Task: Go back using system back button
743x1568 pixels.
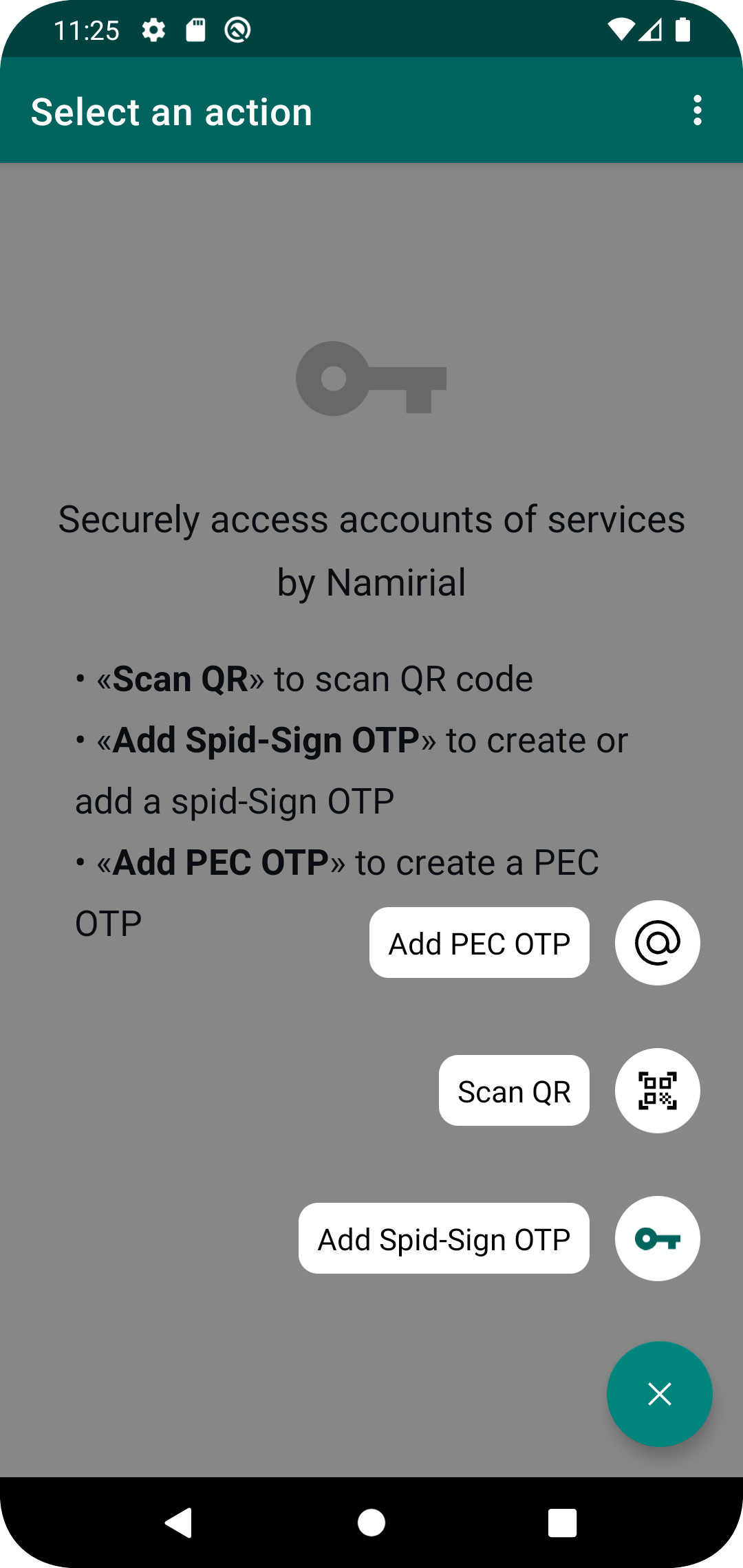Action: 180,1523
